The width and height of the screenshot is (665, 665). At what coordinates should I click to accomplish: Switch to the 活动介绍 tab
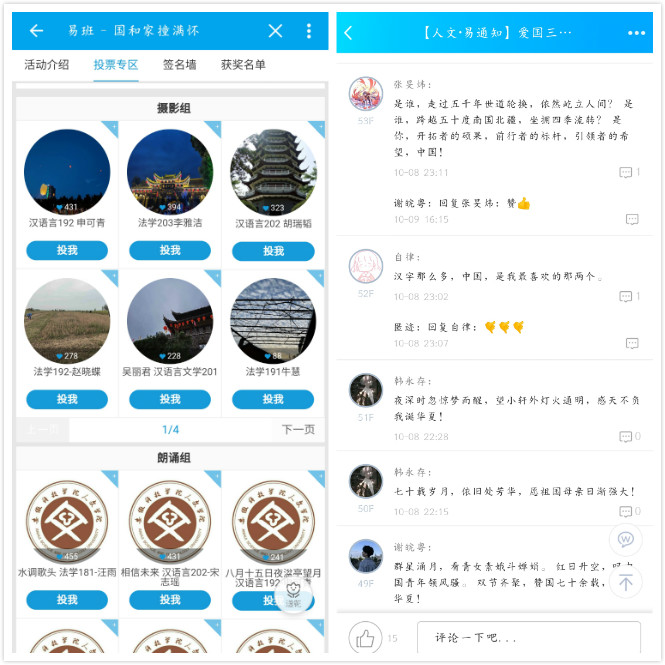[47, 65]
